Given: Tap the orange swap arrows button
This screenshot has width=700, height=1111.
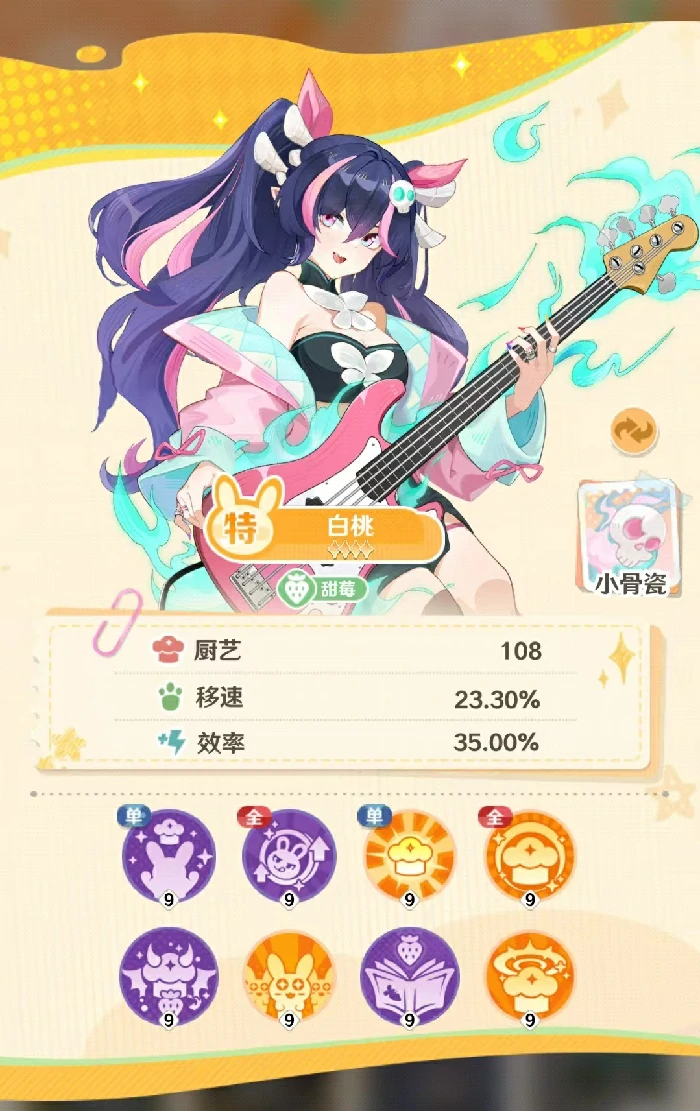Looking at the screenshot, I should 635,430.
